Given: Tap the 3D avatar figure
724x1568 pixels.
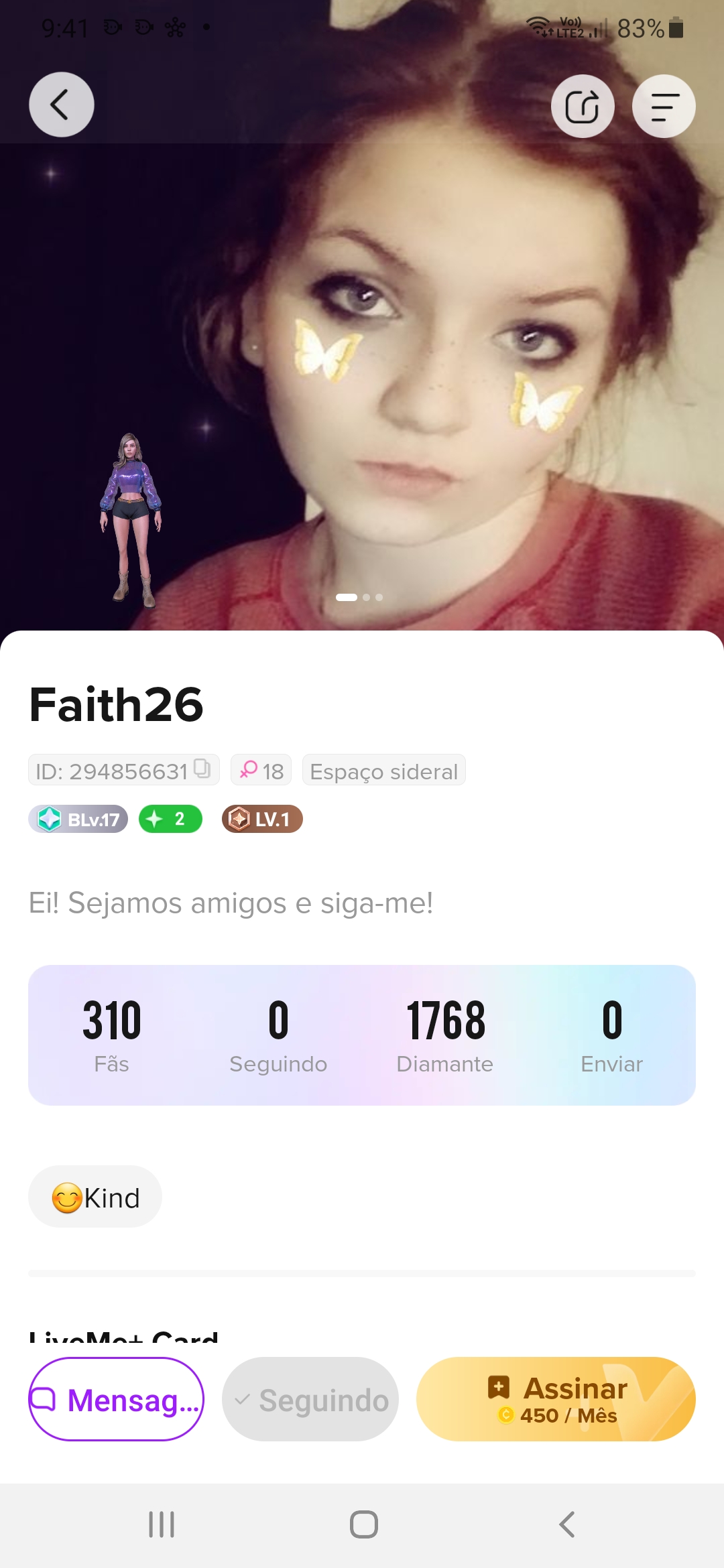Looking at the screenshot, I should point(131,519).
